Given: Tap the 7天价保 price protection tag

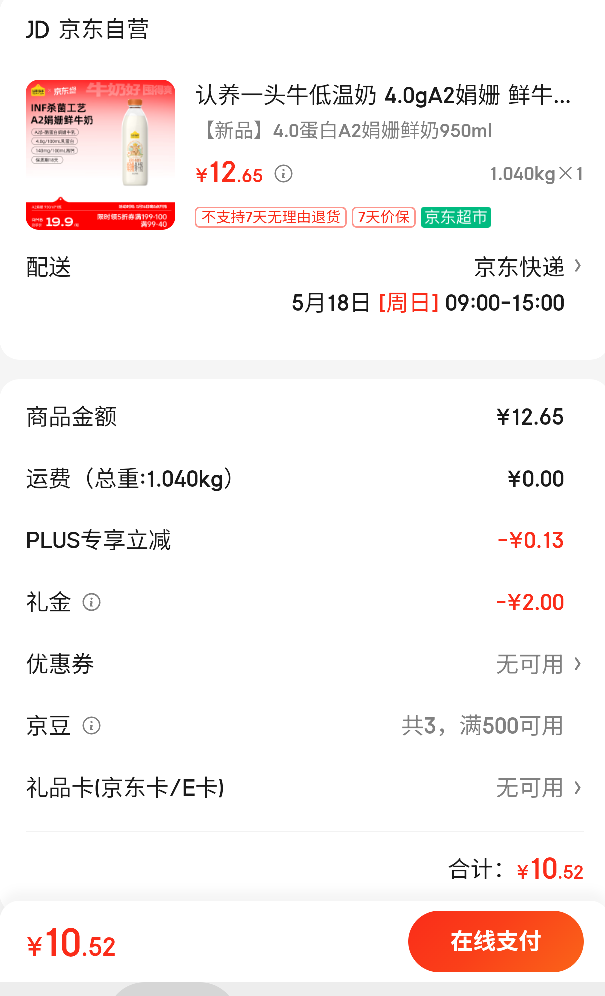Looking at the screenshot, I should [383, 217].
